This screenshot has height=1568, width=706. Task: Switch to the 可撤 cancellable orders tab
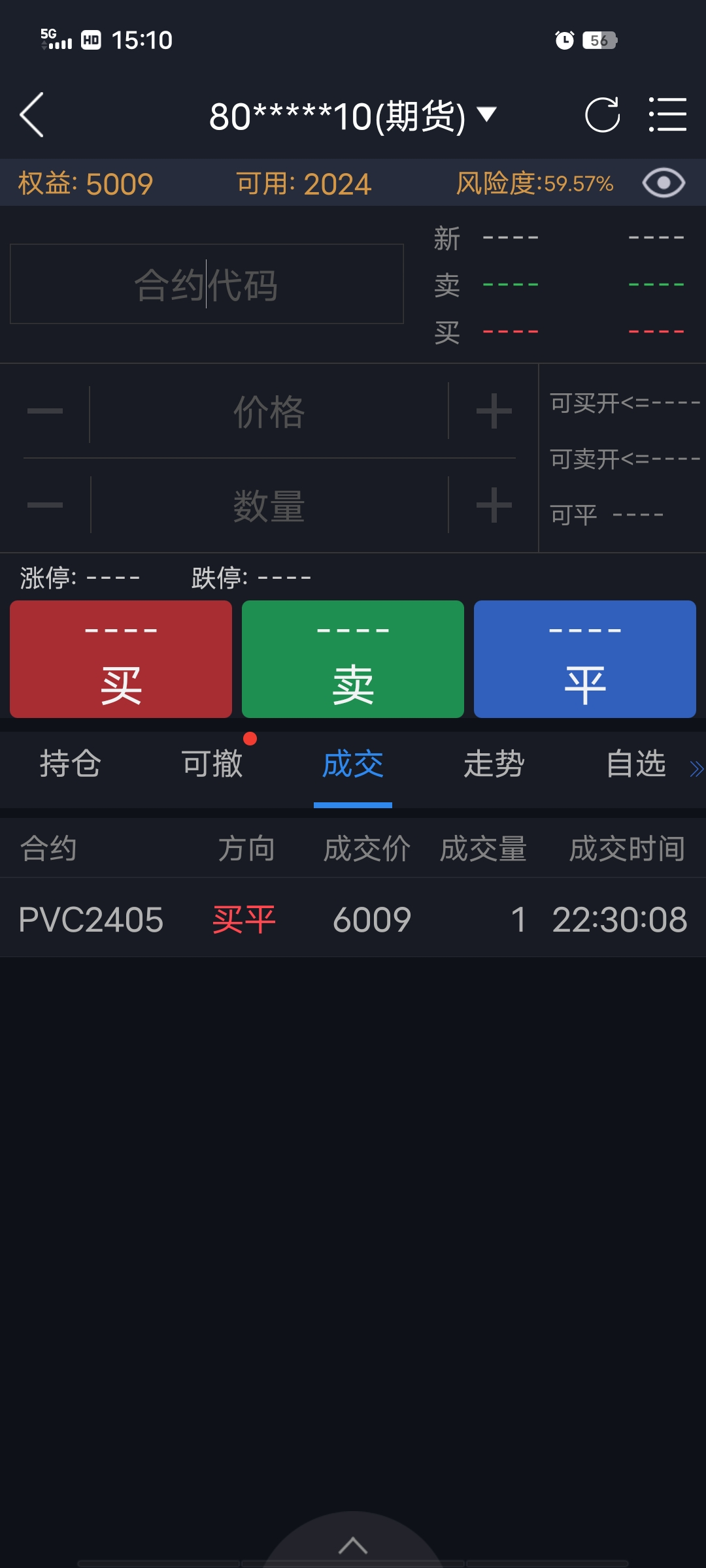[x=212, y=764]
